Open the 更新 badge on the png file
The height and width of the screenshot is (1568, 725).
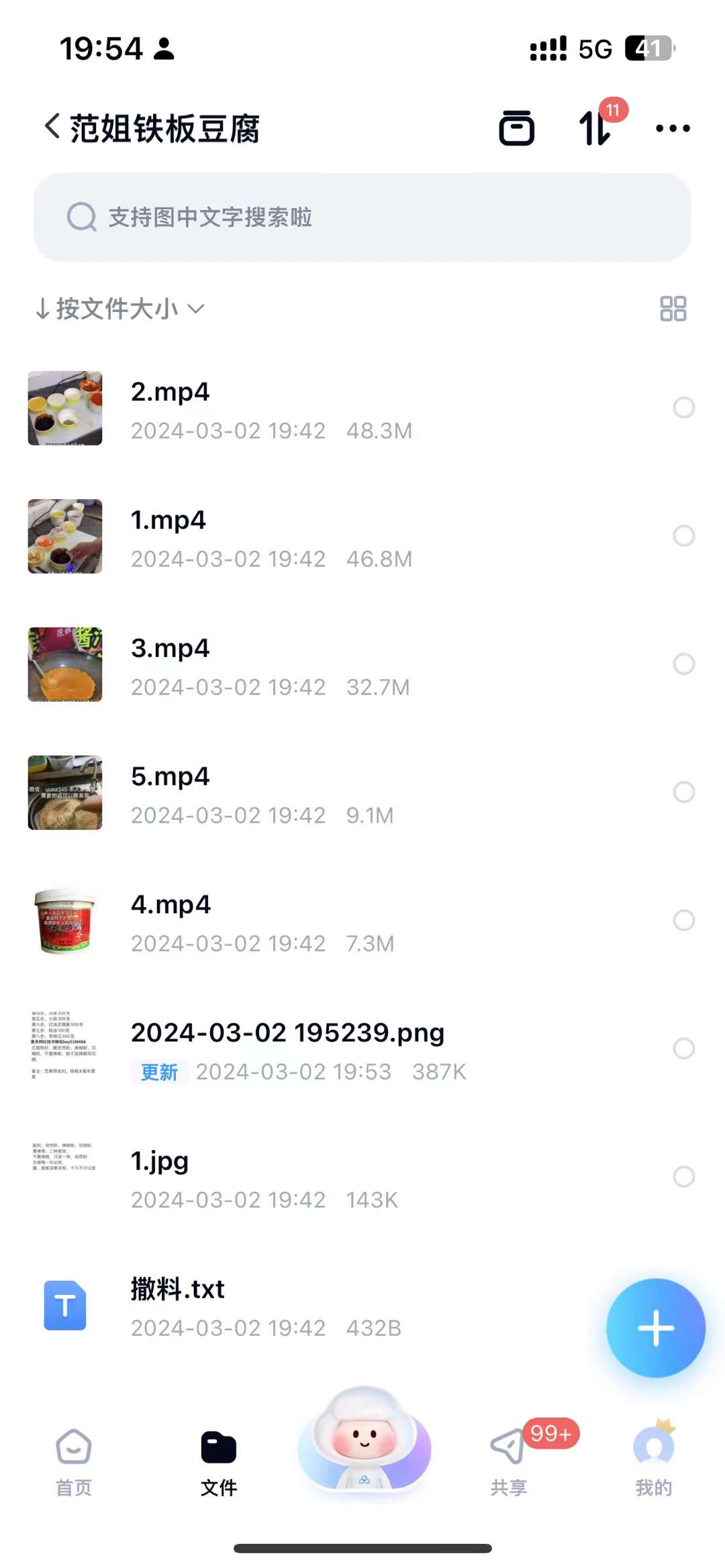[x=158, y=1072]
